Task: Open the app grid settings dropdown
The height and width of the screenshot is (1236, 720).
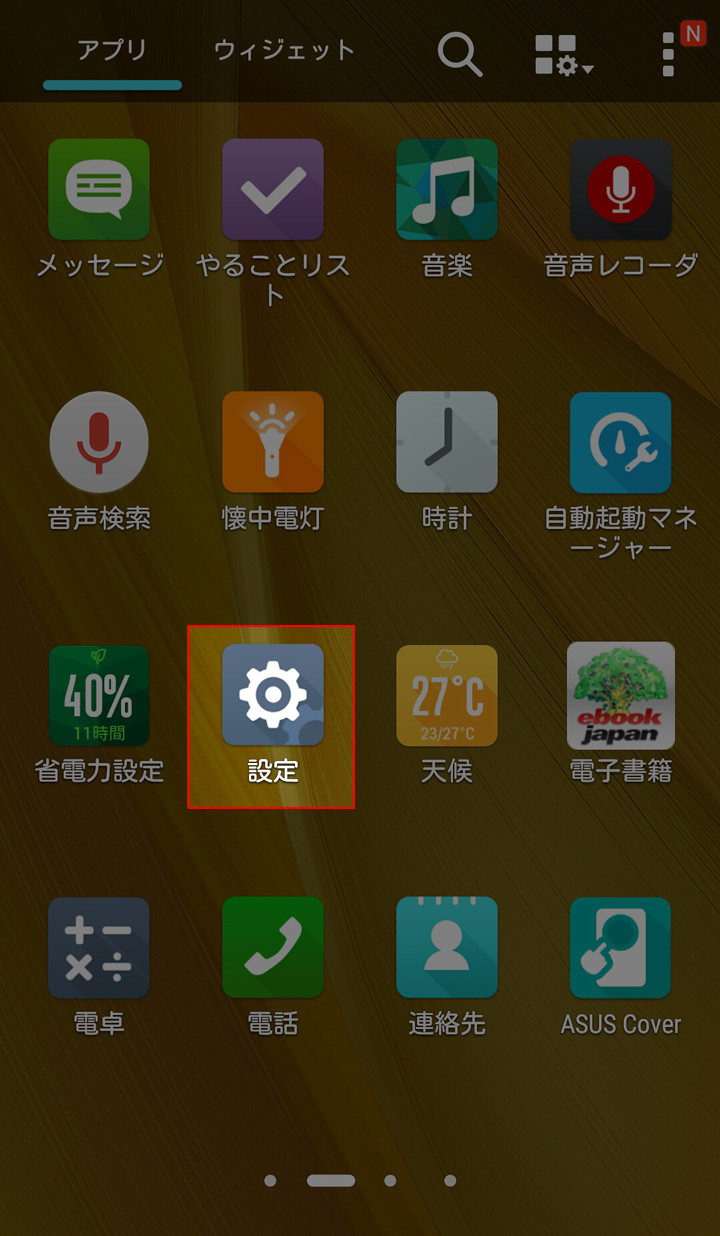Action: [564, 54]
